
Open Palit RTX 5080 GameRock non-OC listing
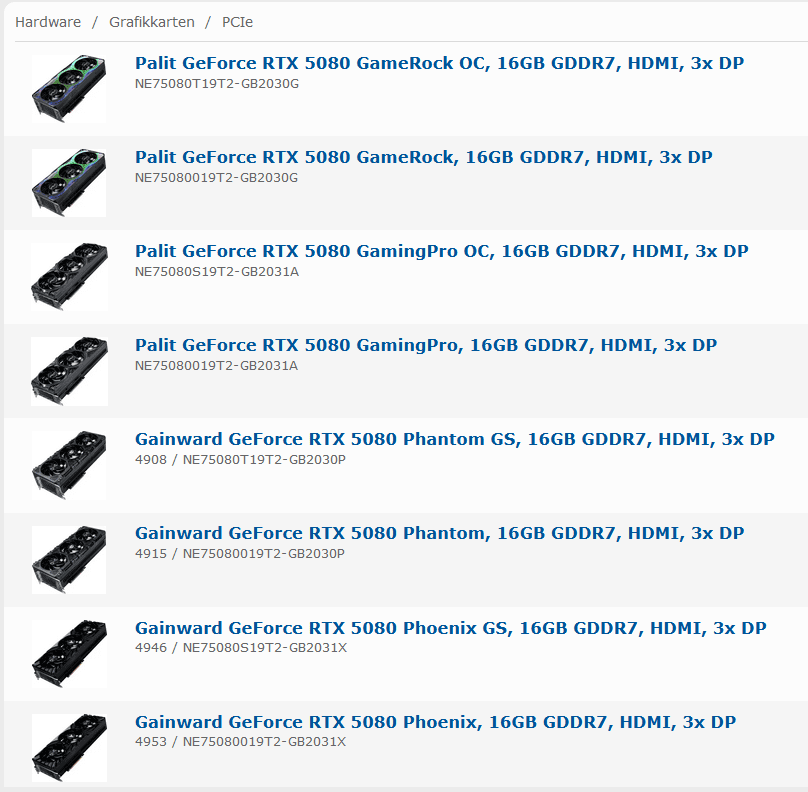(423, 158)
